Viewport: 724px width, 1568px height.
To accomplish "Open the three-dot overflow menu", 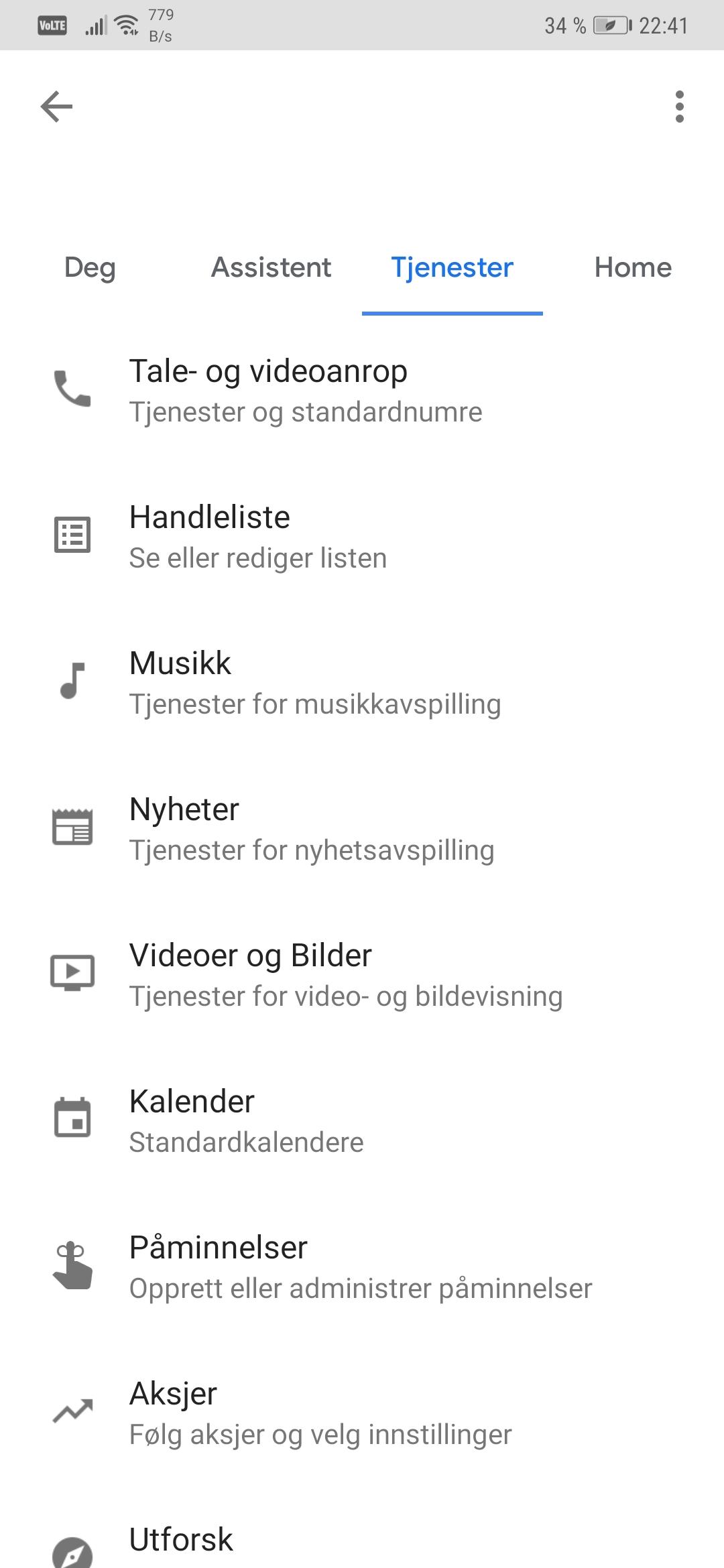I will pyautogui.click(x=680, y=107).
